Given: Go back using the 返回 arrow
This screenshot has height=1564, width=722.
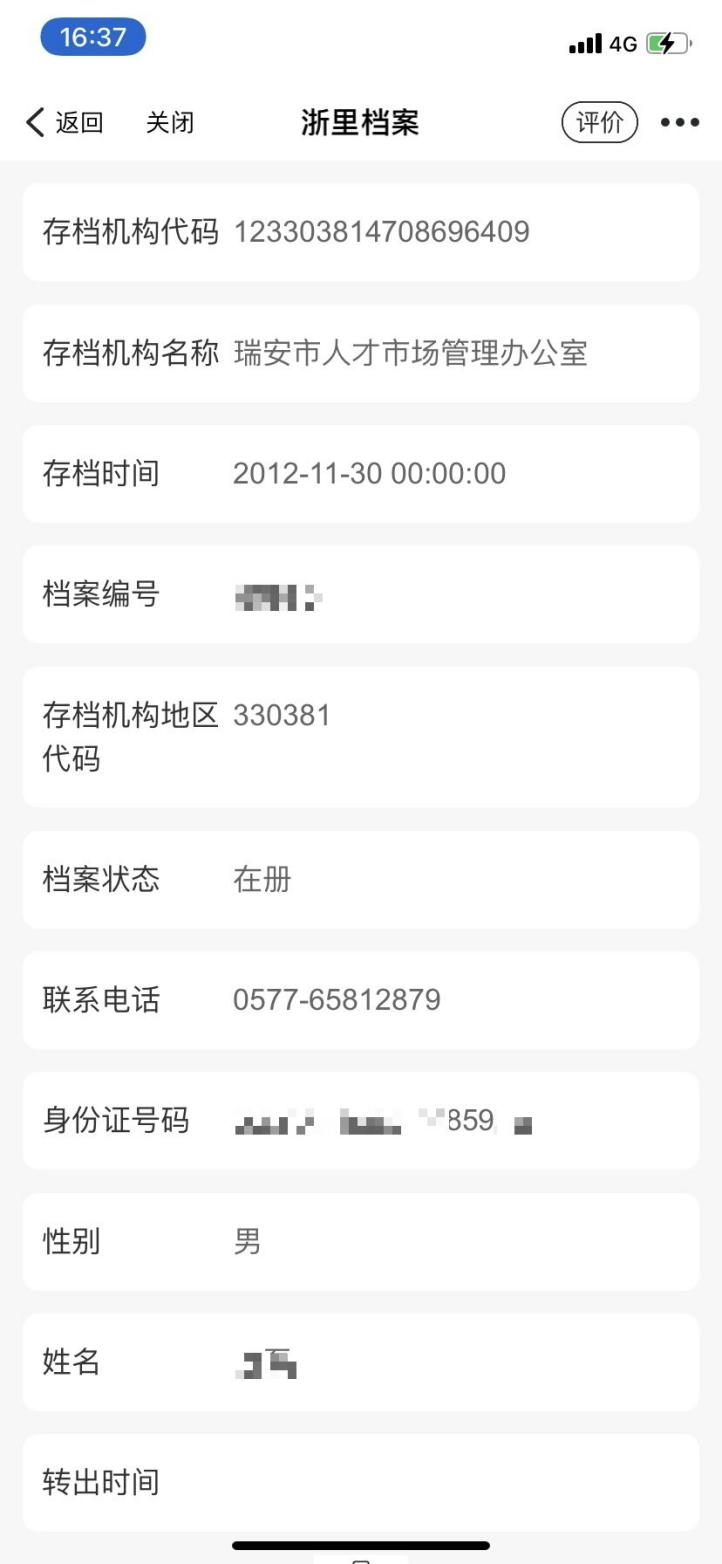Looking at the screenshot, I should point(63,123).
